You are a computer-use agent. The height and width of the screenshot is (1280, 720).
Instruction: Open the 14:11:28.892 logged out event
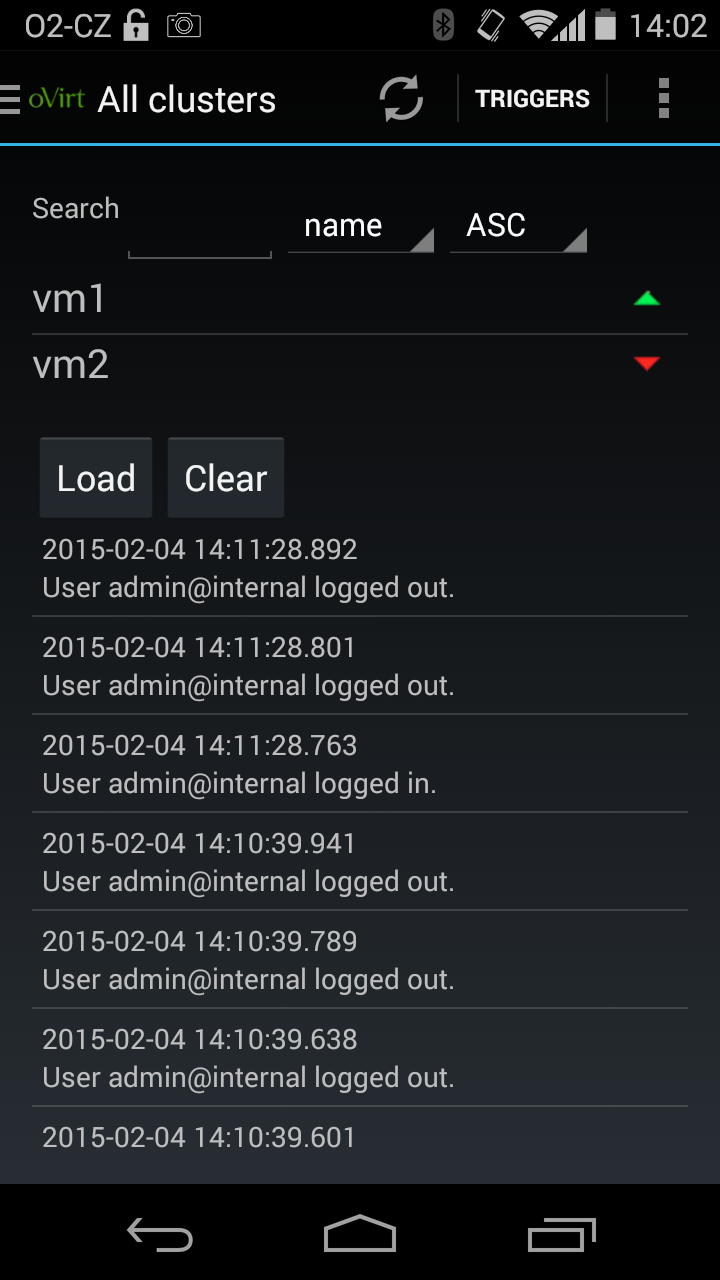coord(359,568)
